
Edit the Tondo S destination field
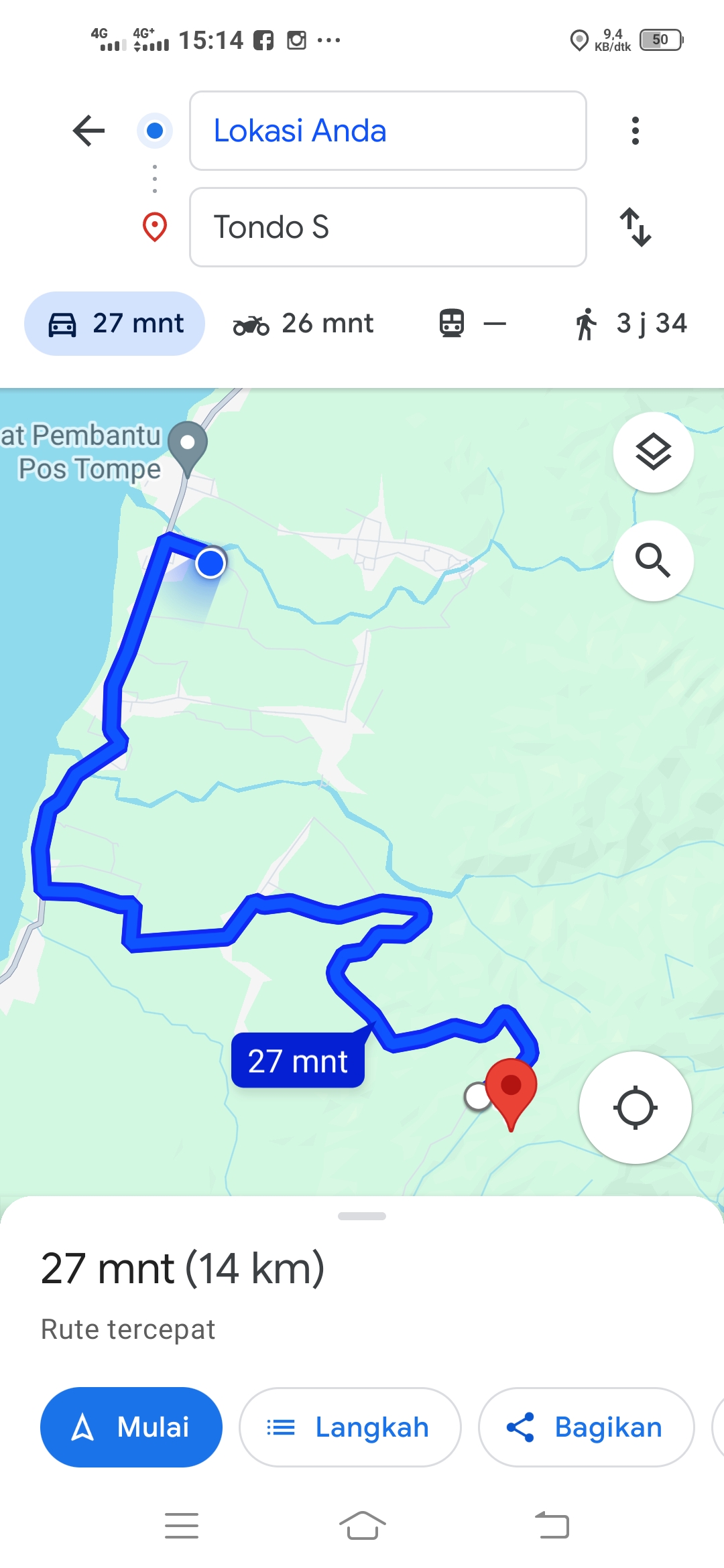coord(388,227)
